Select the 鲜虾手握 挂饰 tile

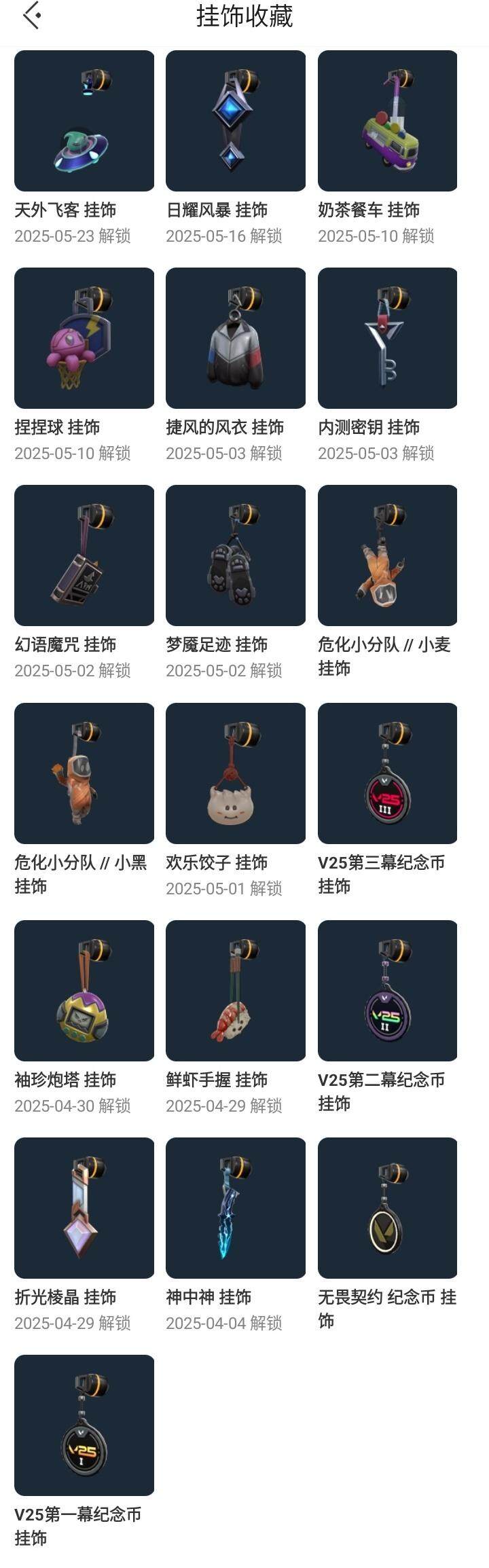pos(236,991)
